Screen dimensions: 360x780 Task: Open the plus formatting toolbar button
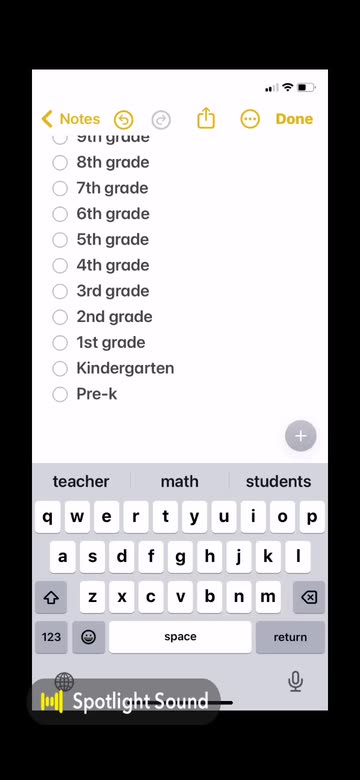click(300, 436)
